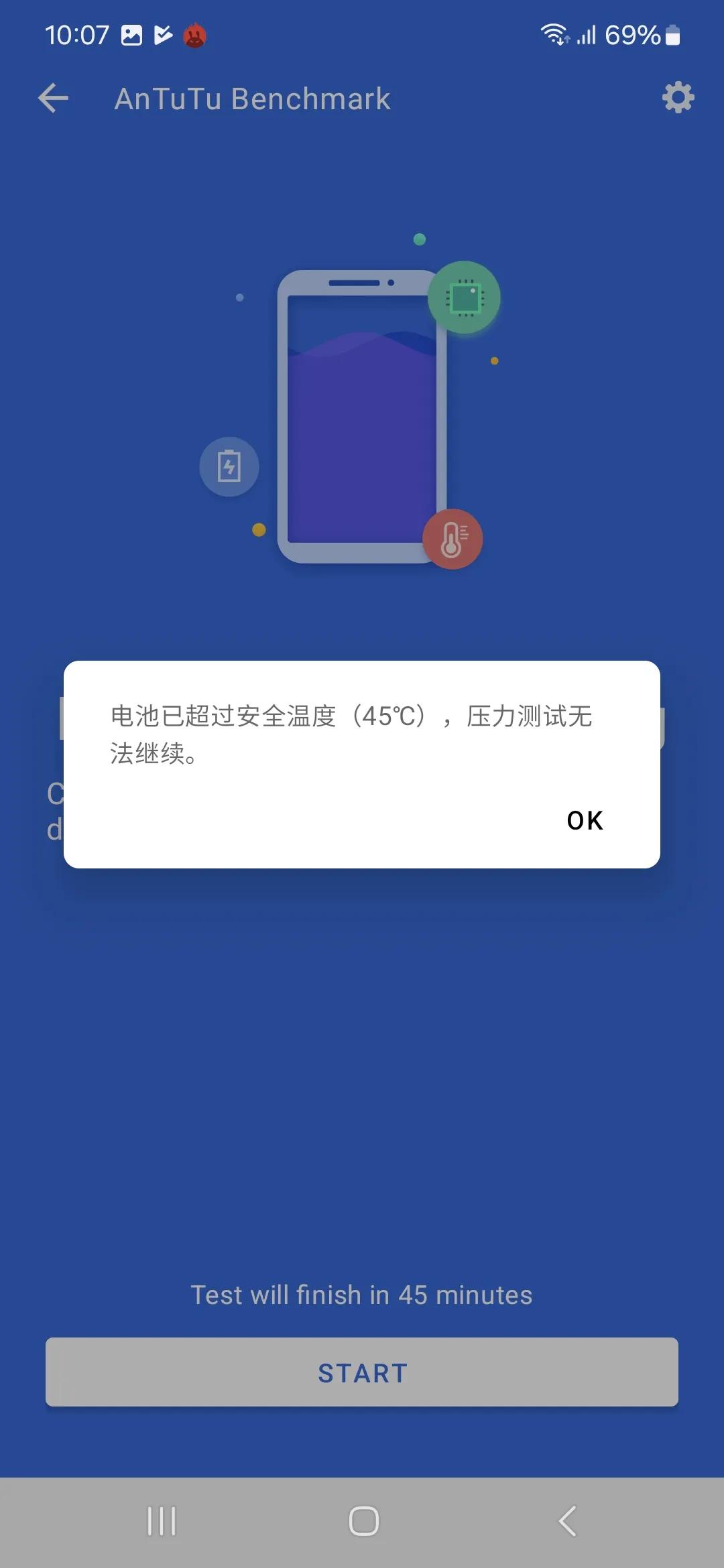The width and height of the screenshot is (724, 1568).
Task: Open the settings gear icon
Action: (678, 98)
